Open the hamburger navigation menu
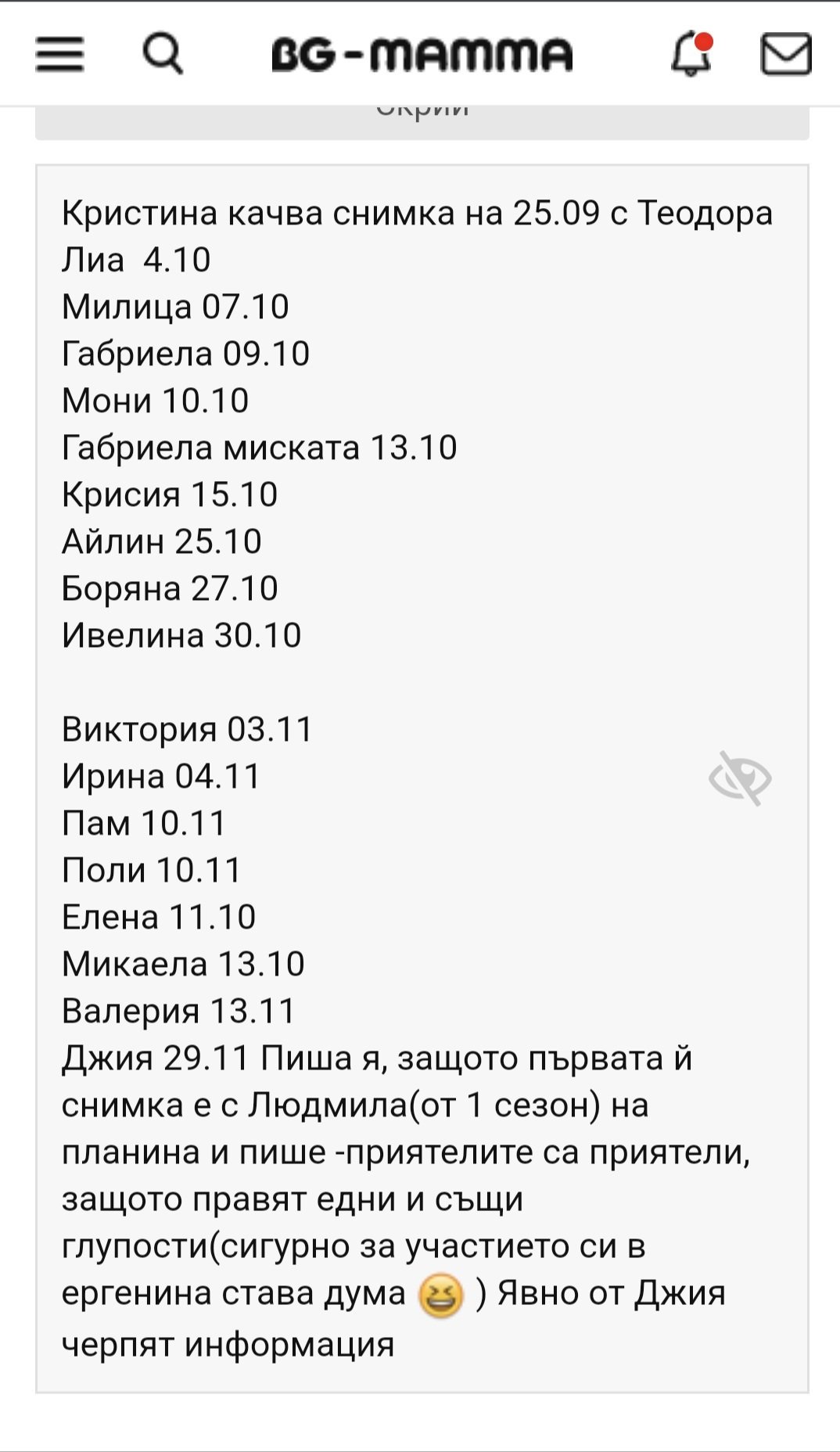The height and width of the screenshot is (1452, 840). tap(59, 55)
